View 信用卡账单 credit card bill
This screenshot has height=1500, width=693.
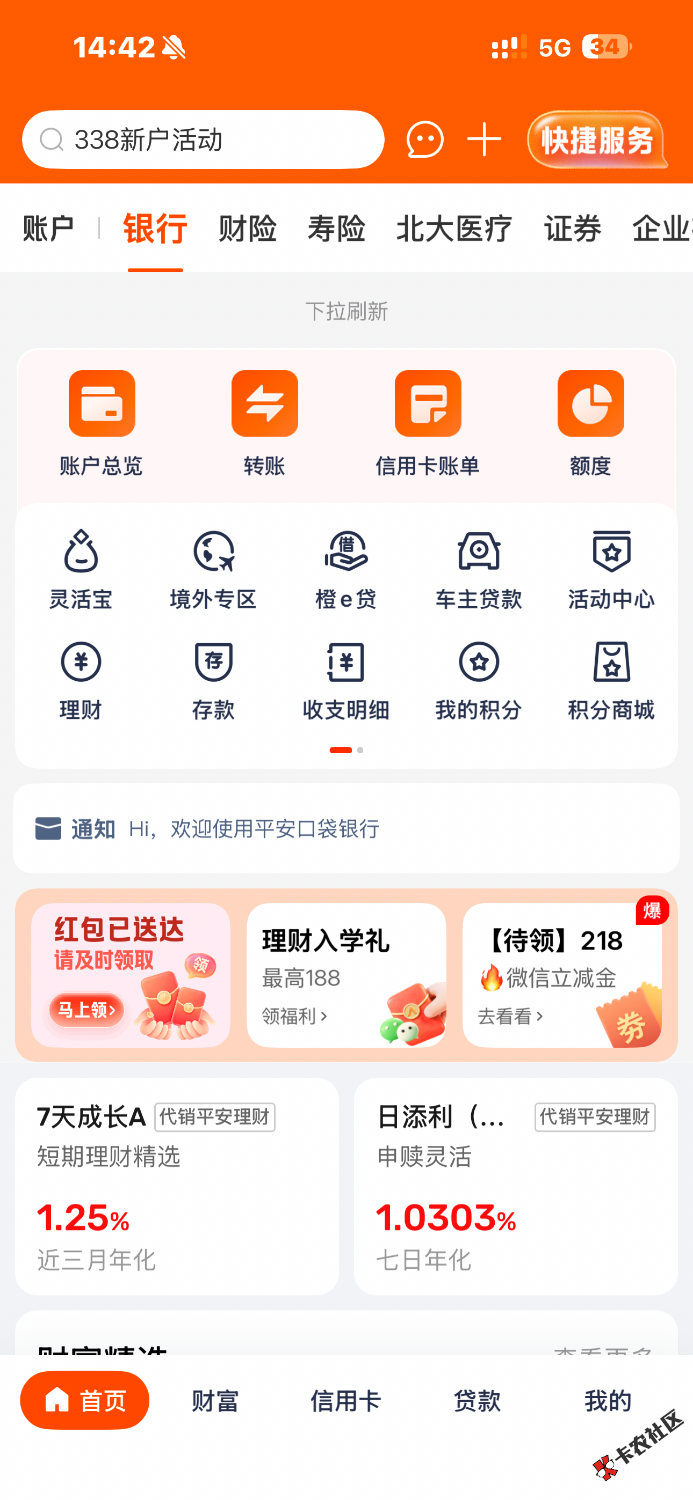click(427, 424)
